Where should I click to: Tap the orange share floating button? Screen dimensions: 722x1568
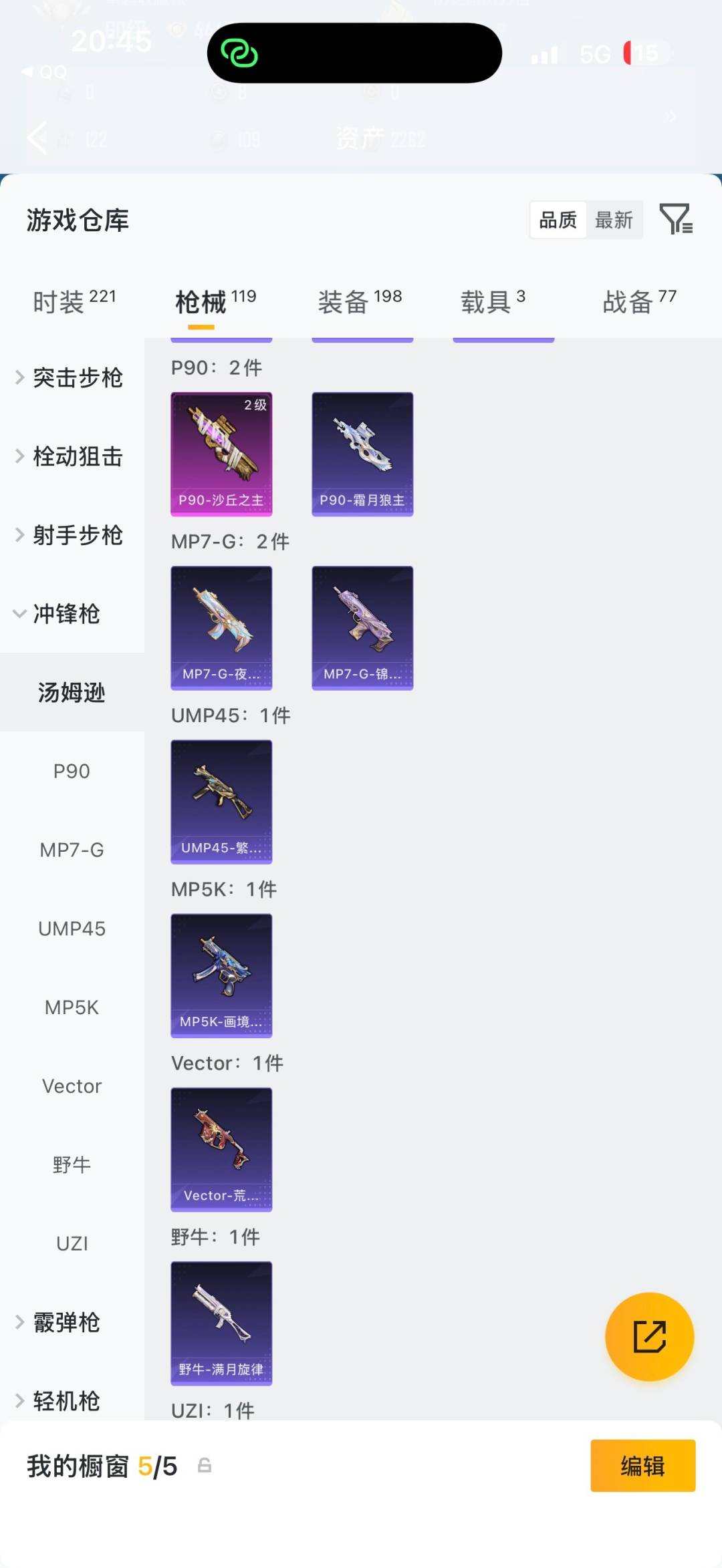point(649,1336)
